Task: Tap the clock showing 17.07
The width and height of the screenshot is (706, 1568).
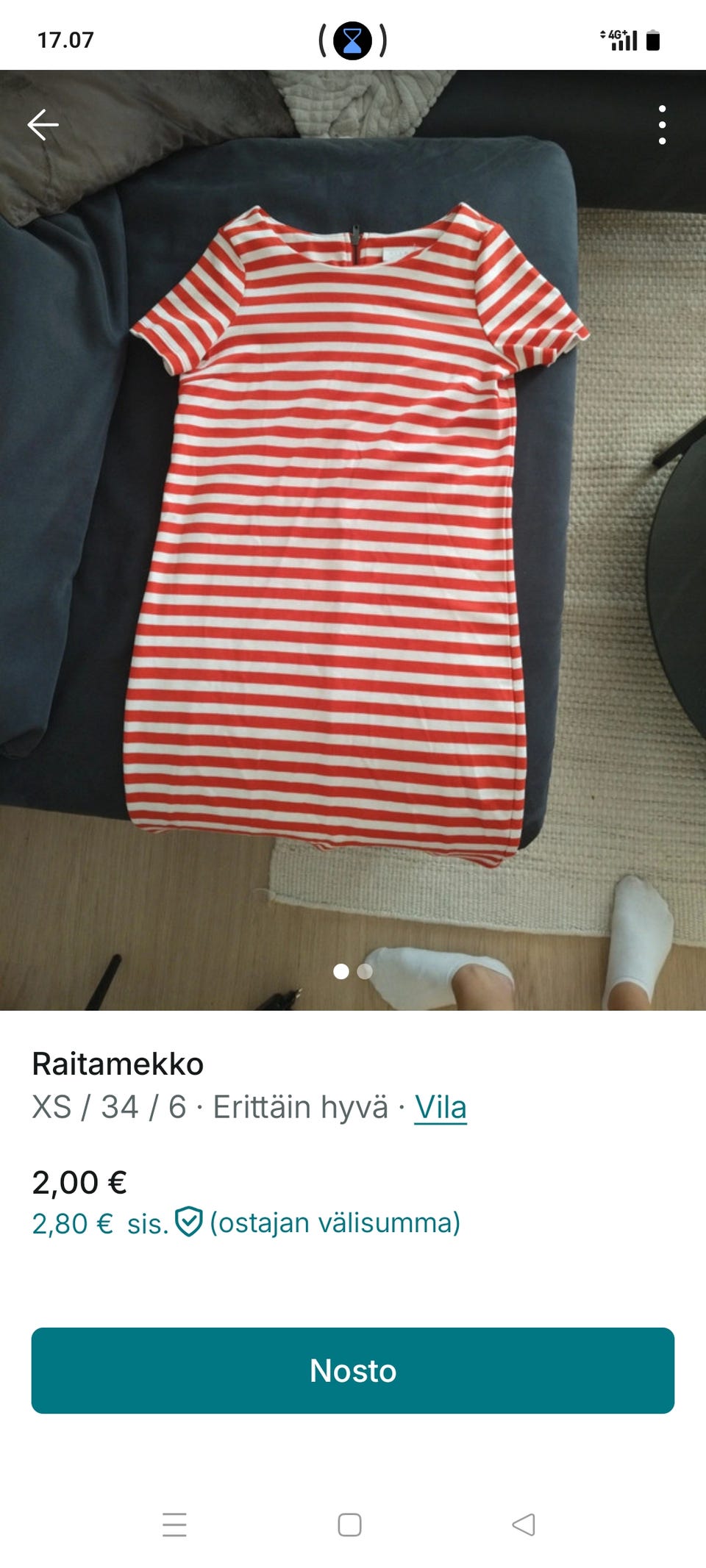Action: click(x=65, y=40)
